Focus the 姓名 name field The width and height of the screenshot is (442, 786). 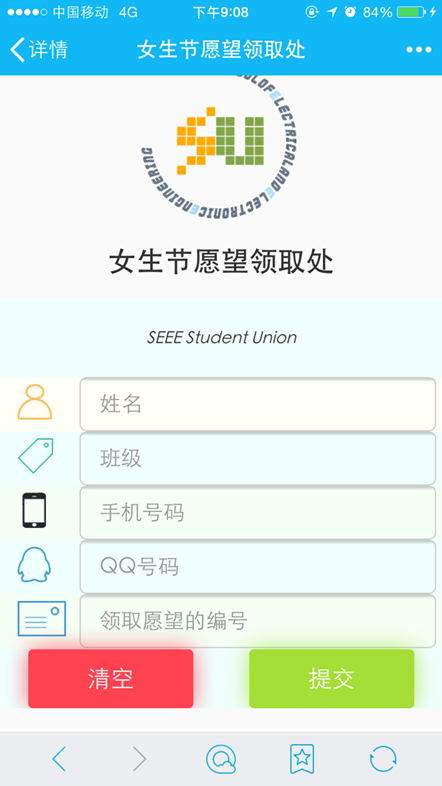[x=258, y=404]
